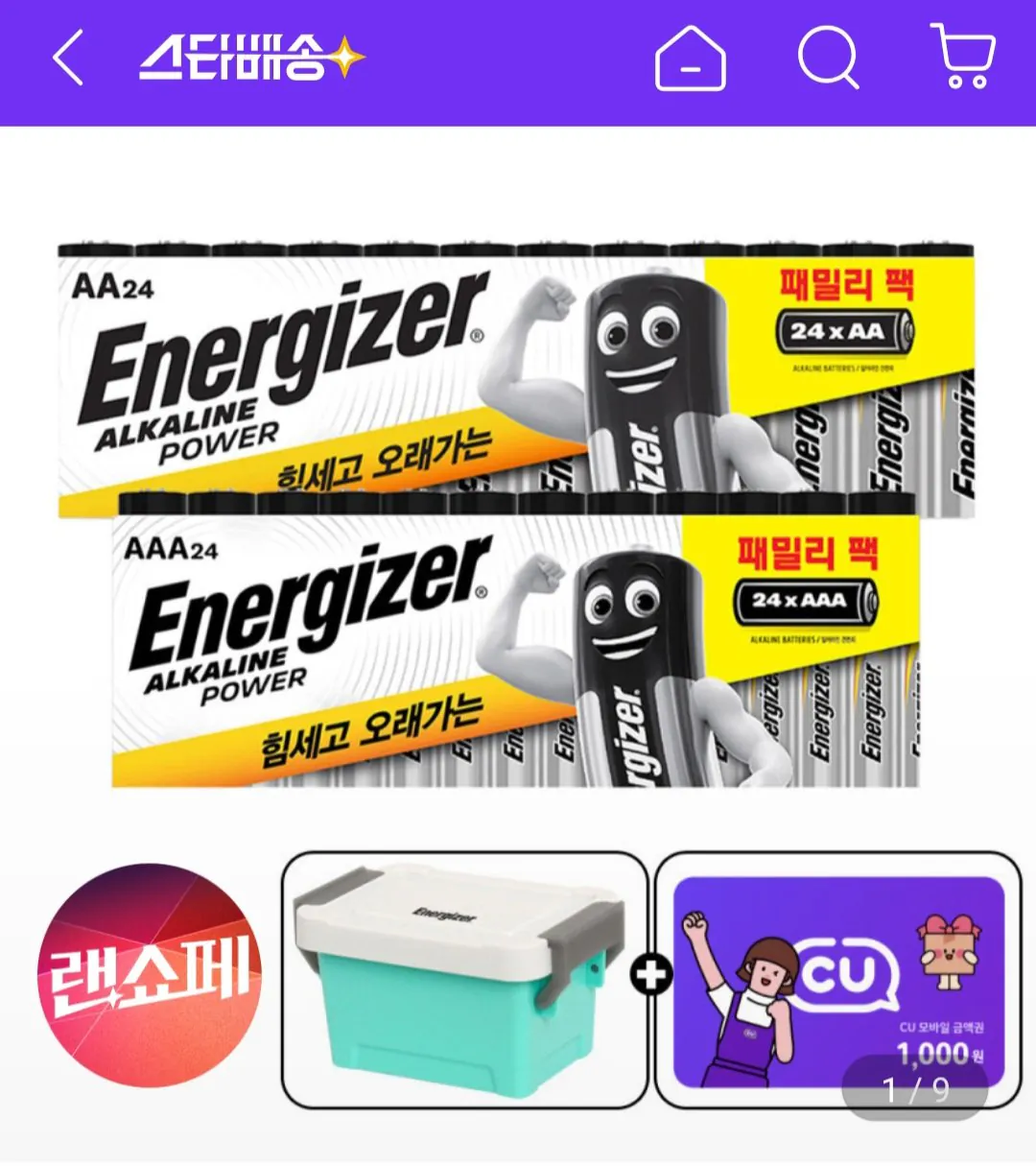Image resolution: width=1036 pixels, height=1166 pixels.
Task: Select the home icon in the header
Action: (691, 59)
